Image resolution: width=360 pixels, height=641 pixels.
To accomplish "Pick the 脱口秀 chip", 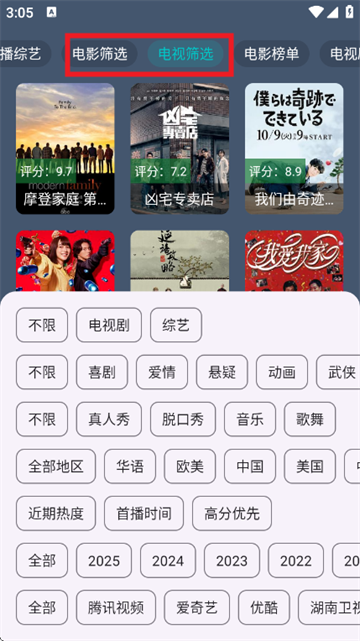I will [183, 419].
